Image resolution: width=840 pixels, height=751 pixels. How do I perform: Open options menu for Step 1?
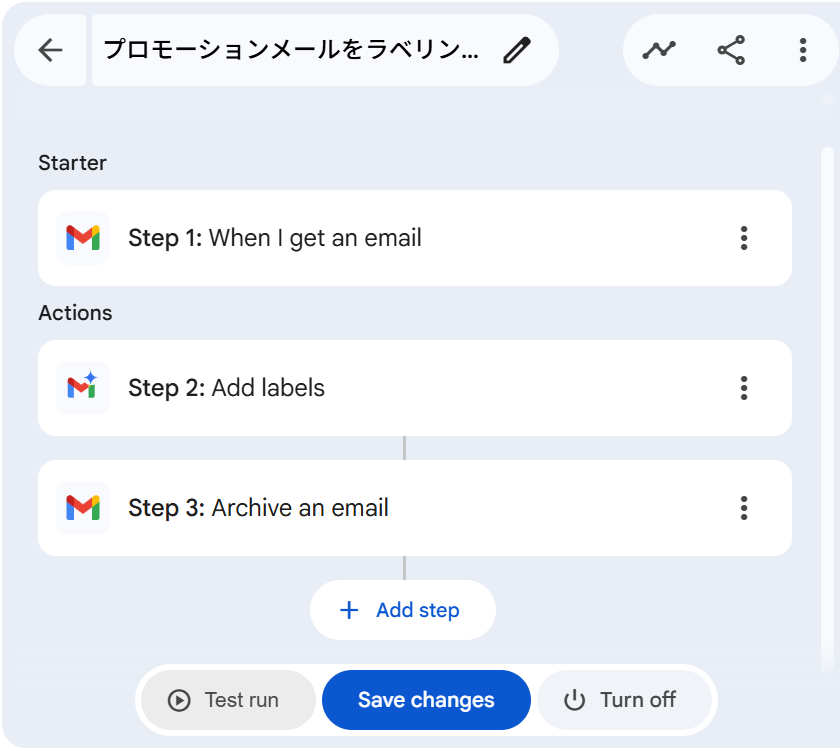tap(743, 238)
